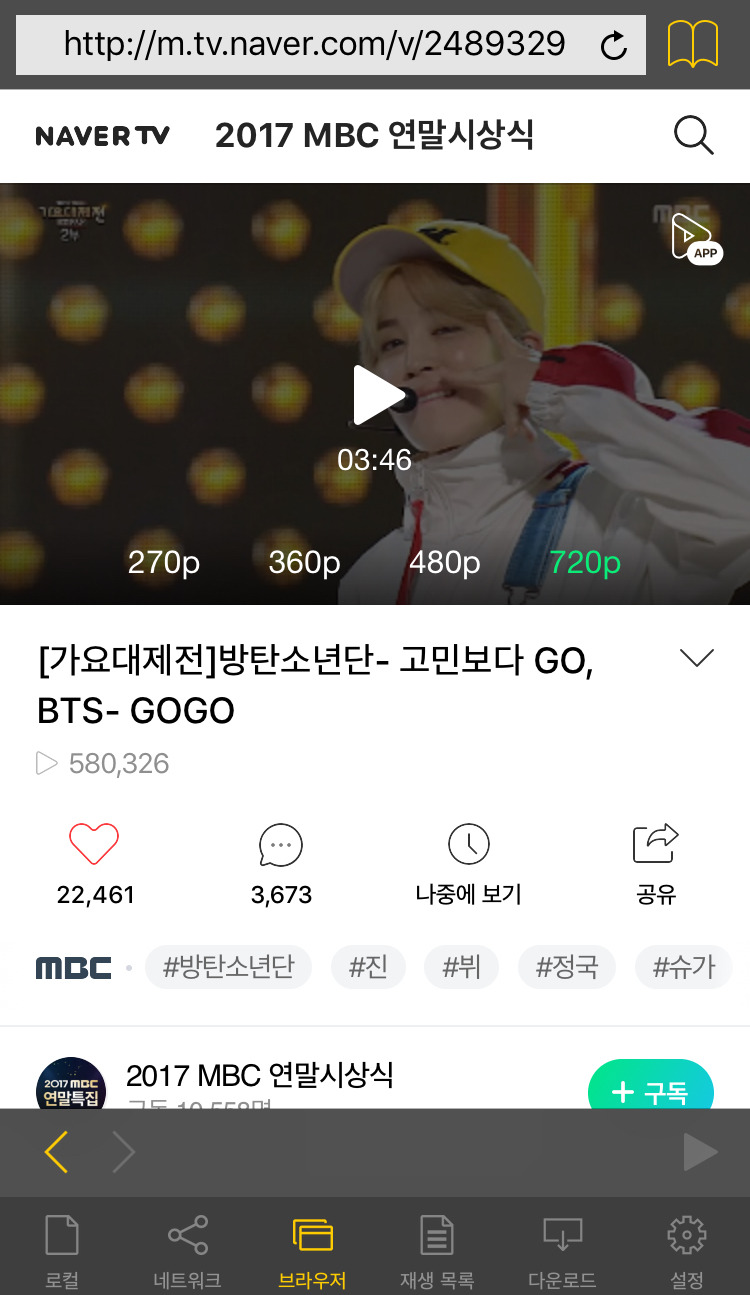Select 270p video quality
The width and height of the screenshot is (750, 1295).
pos(164,563)
